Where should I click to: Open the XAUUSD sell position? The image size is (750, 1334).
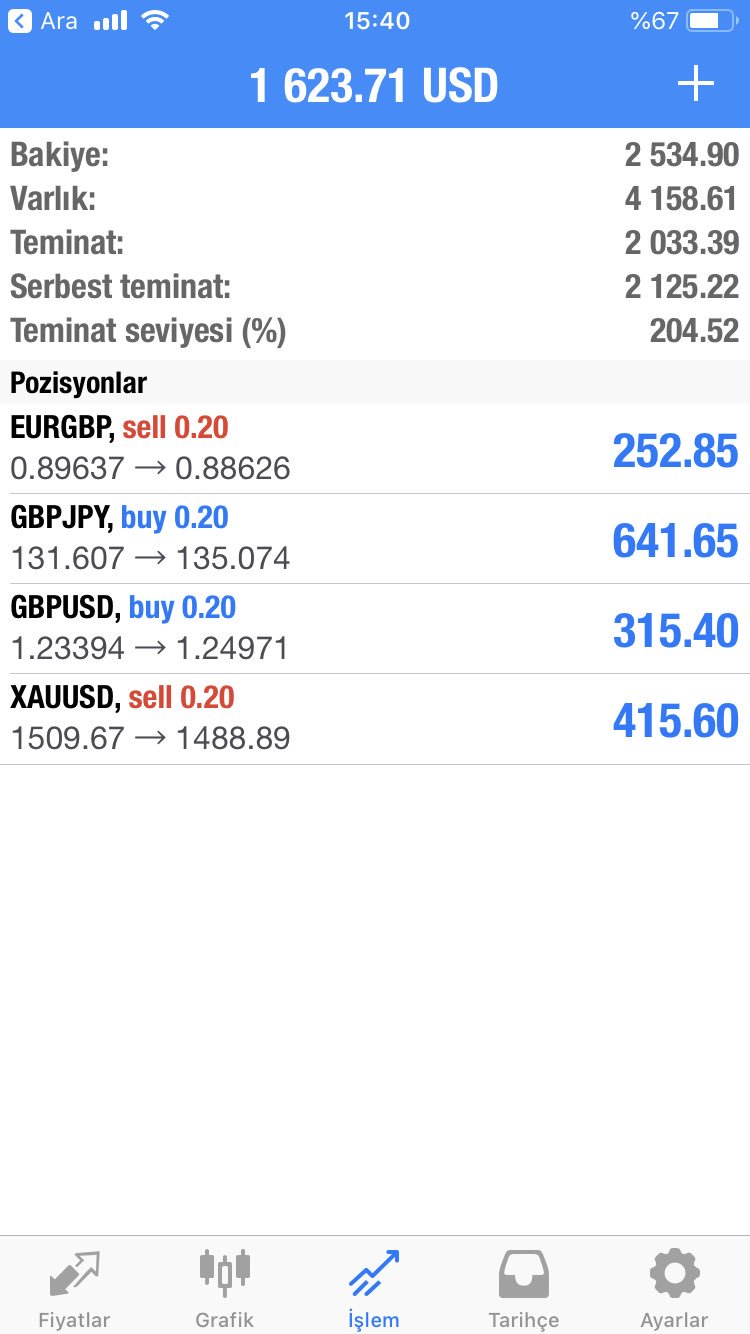coord(375,719)
